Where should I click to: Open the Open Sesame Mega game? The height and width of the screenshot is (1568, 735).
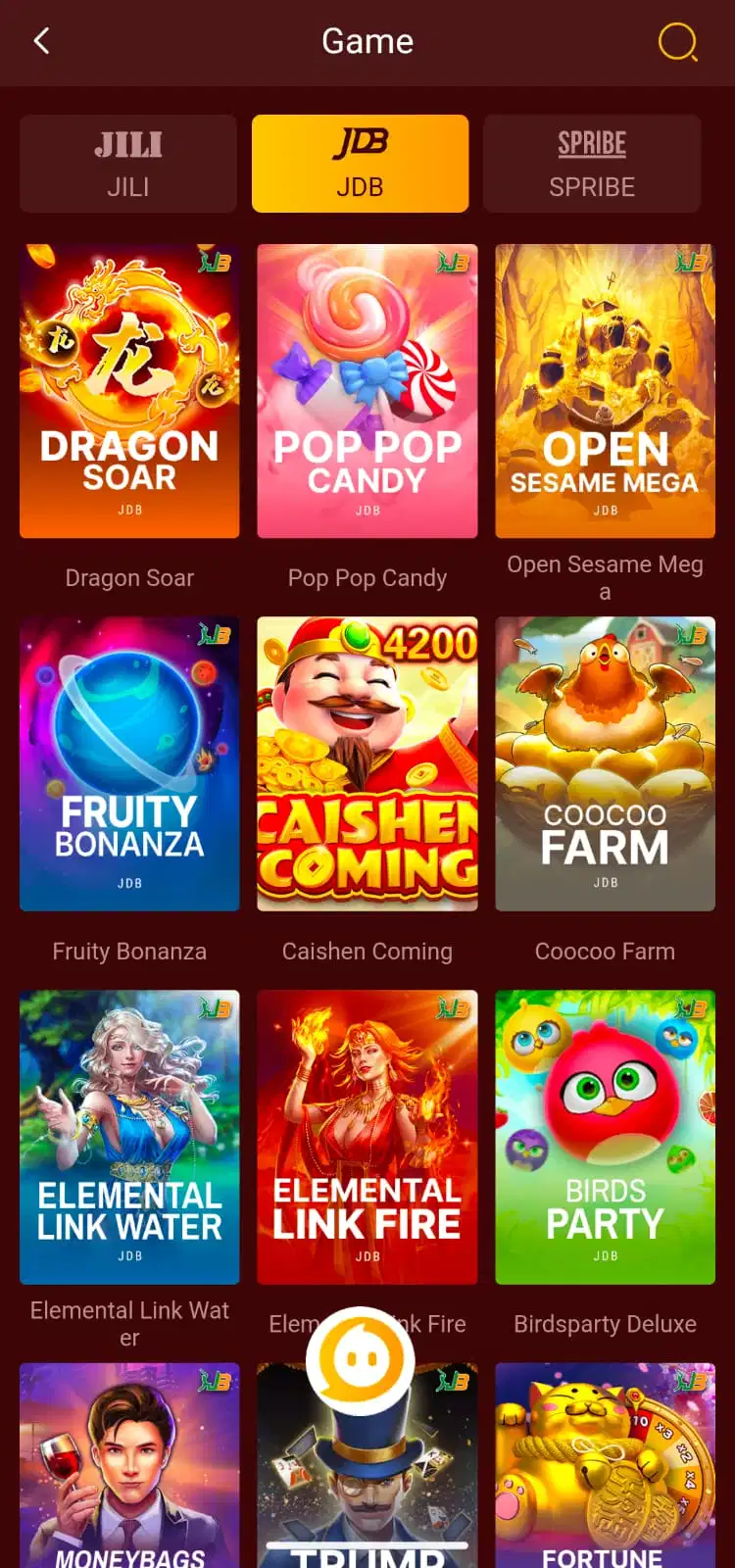(x=605, y=391)
